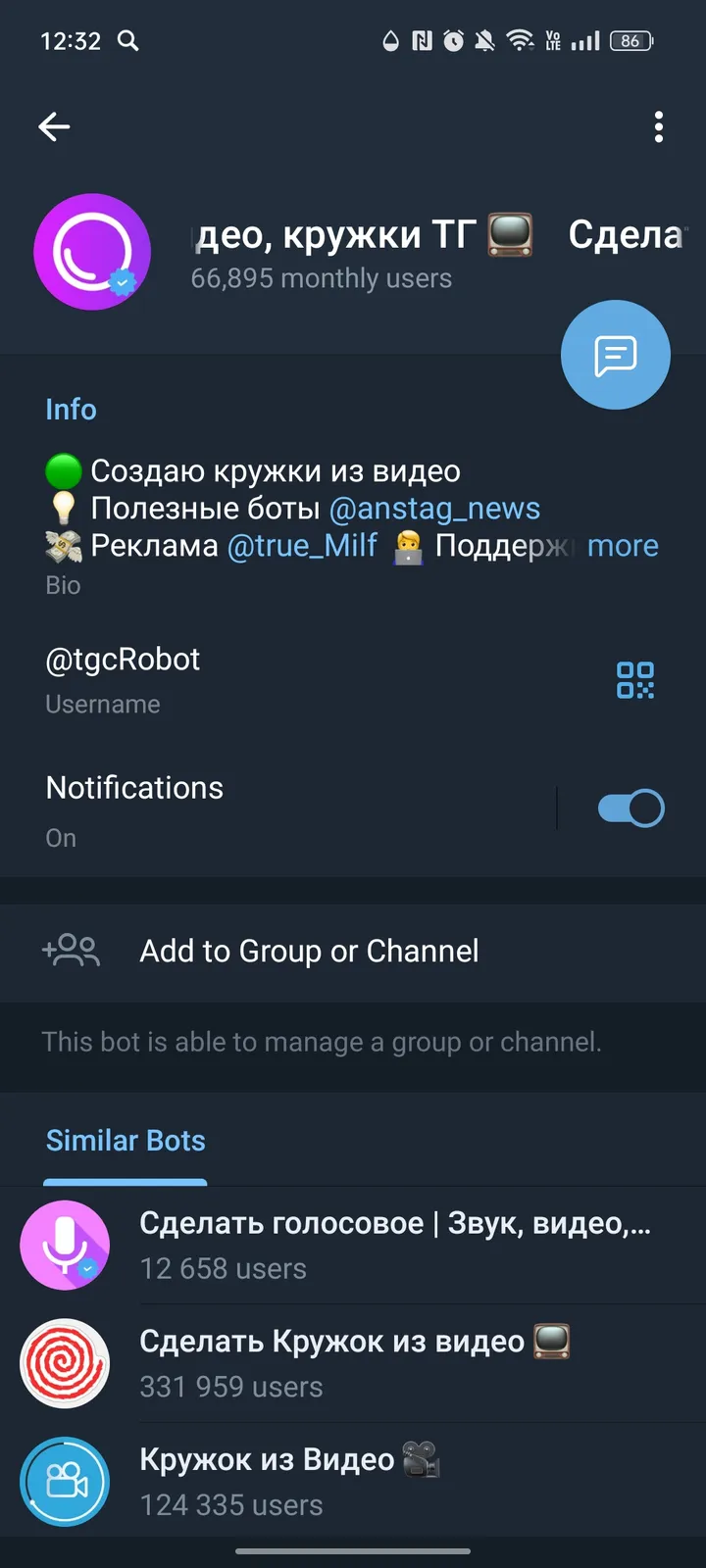Open the three-dot overflow menu
Viewport: 706px width, 1568px height.
(658, 126)
